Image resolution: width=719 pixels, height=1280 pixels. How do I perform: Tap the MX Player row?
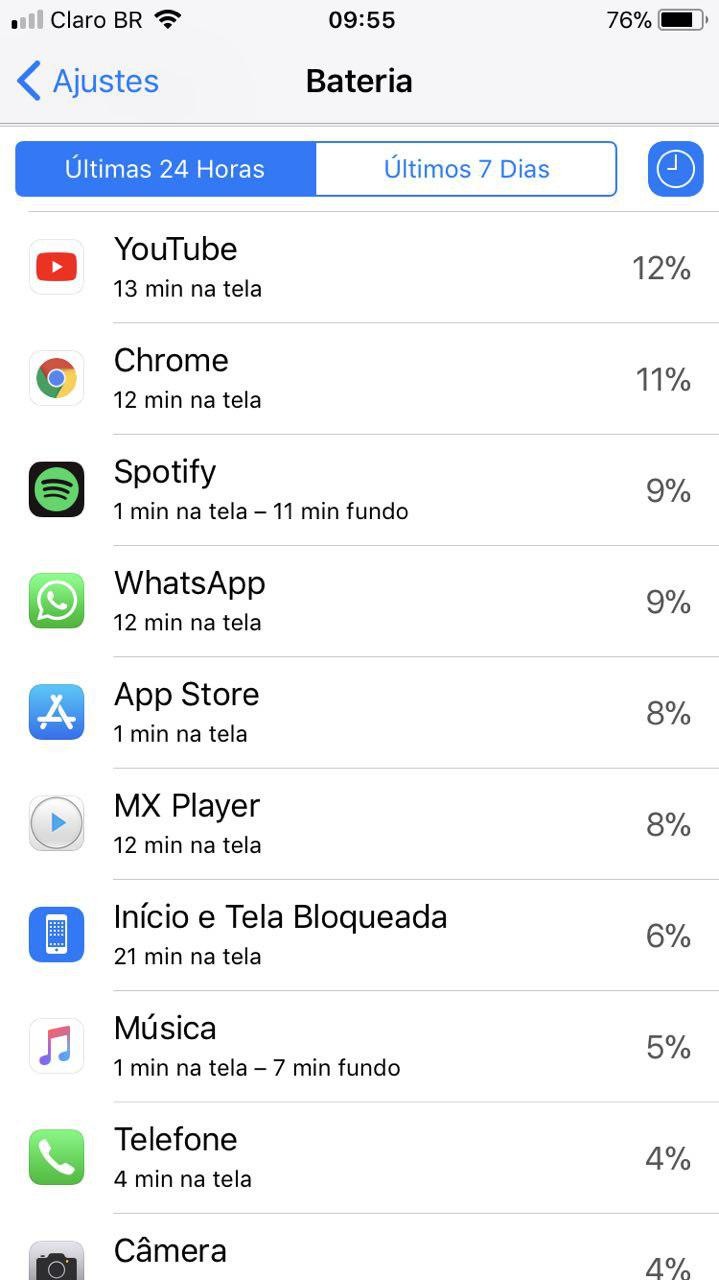click(360, 824)
